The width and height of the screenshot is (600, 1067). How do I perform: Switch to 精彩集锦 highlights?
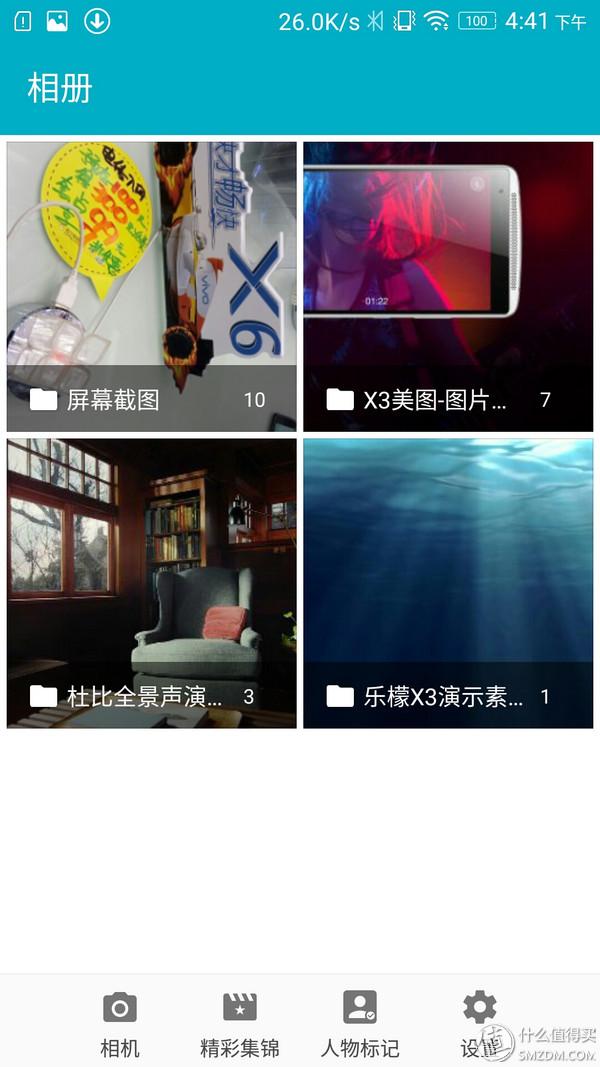point(240,1022)
